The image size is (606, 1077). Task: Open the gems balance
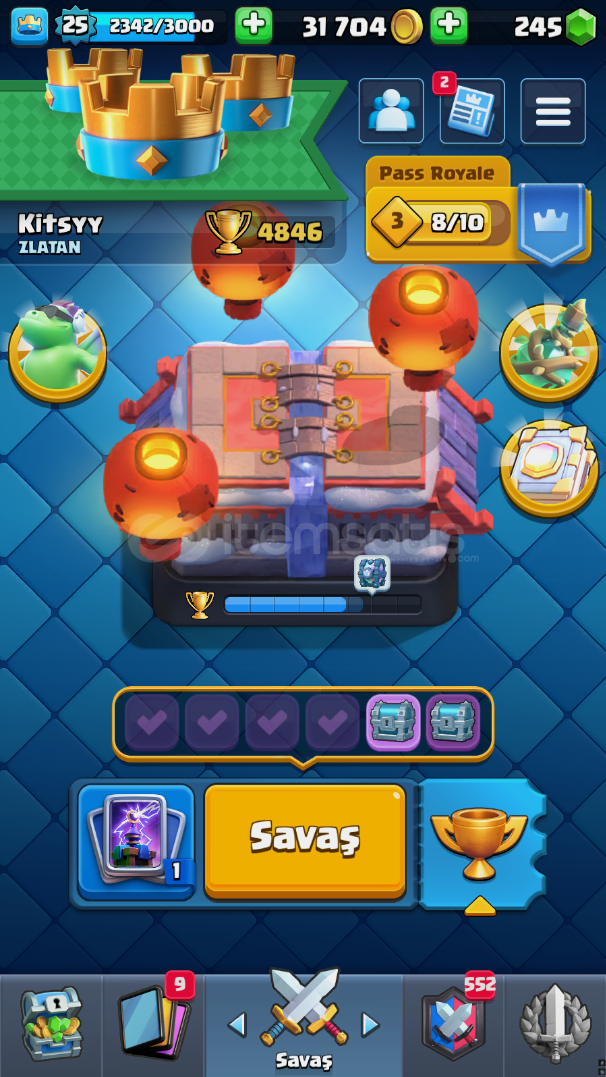554,26
